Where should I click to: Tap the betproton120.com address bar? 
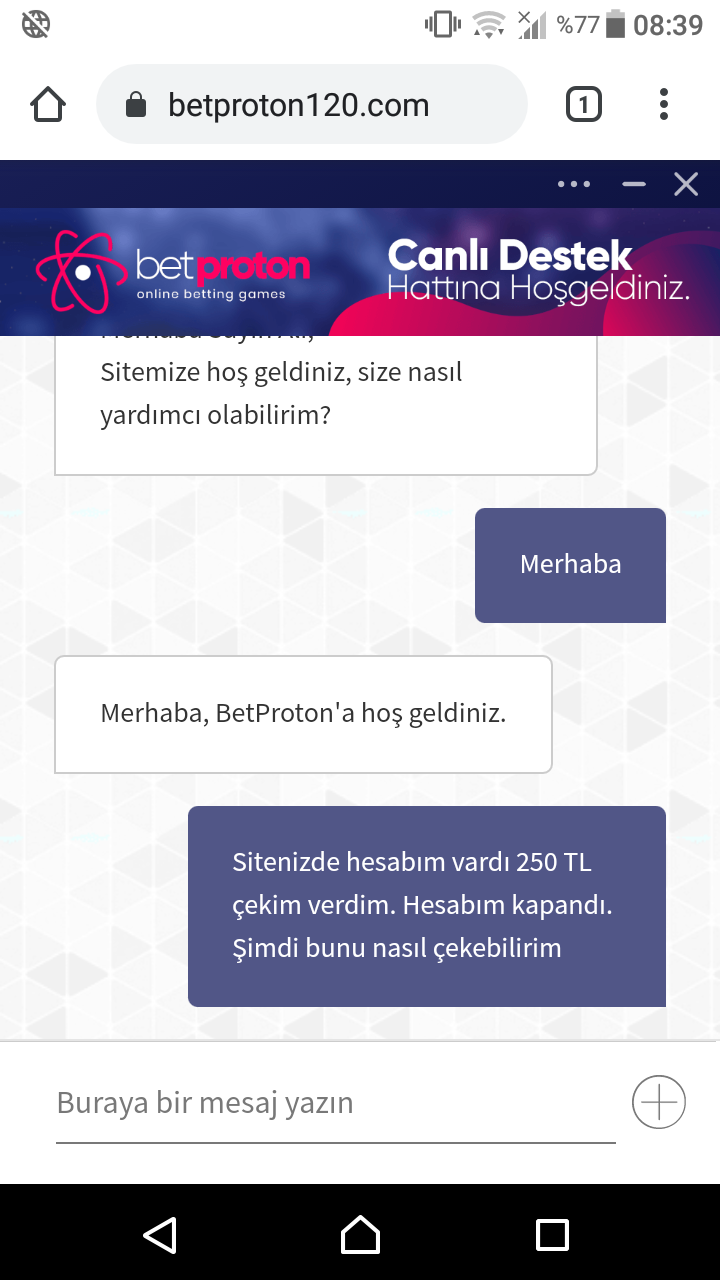pyautogui.click(x=310, y=105)
